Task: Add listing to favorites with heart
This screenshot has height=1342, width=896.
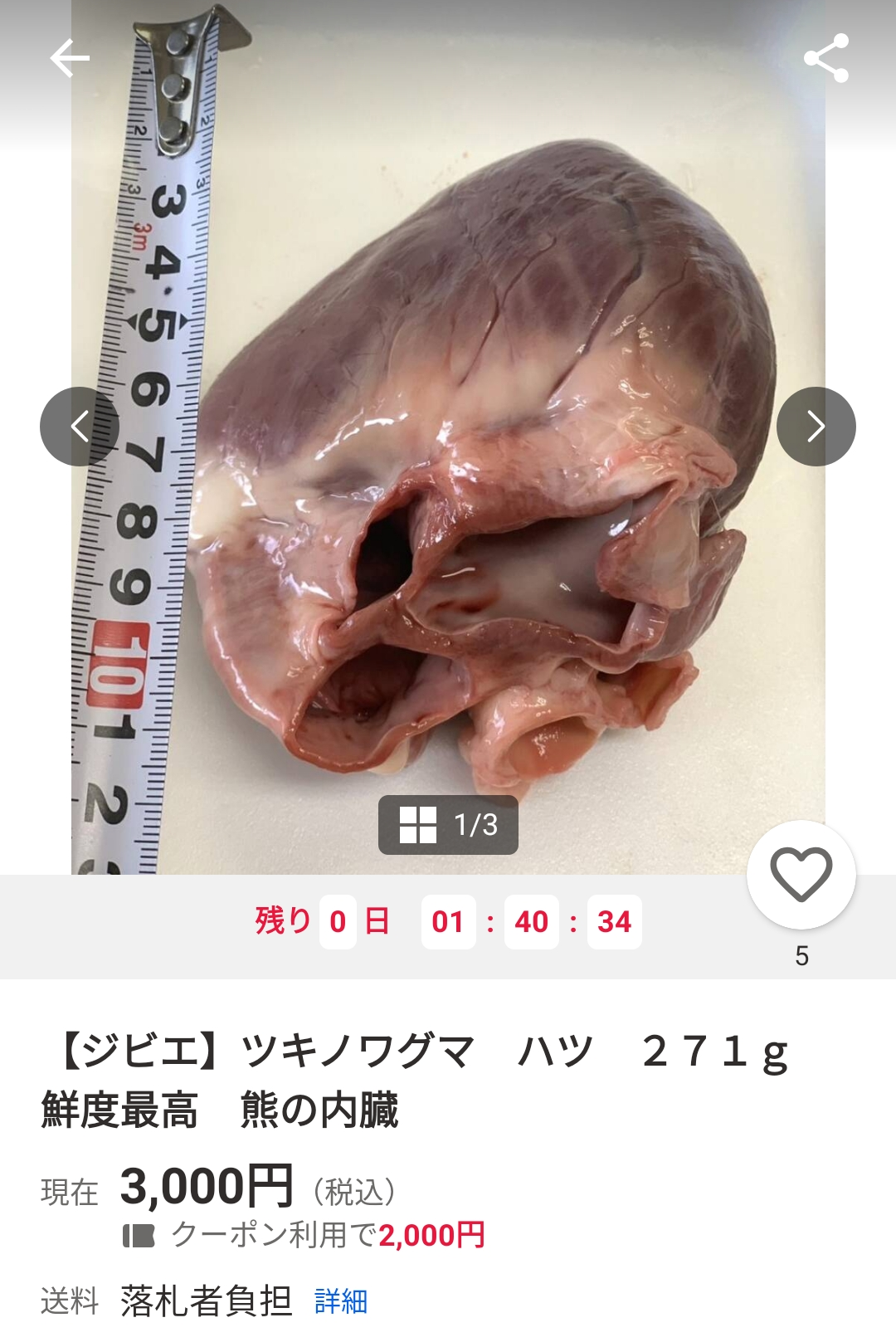Action: 801,875
